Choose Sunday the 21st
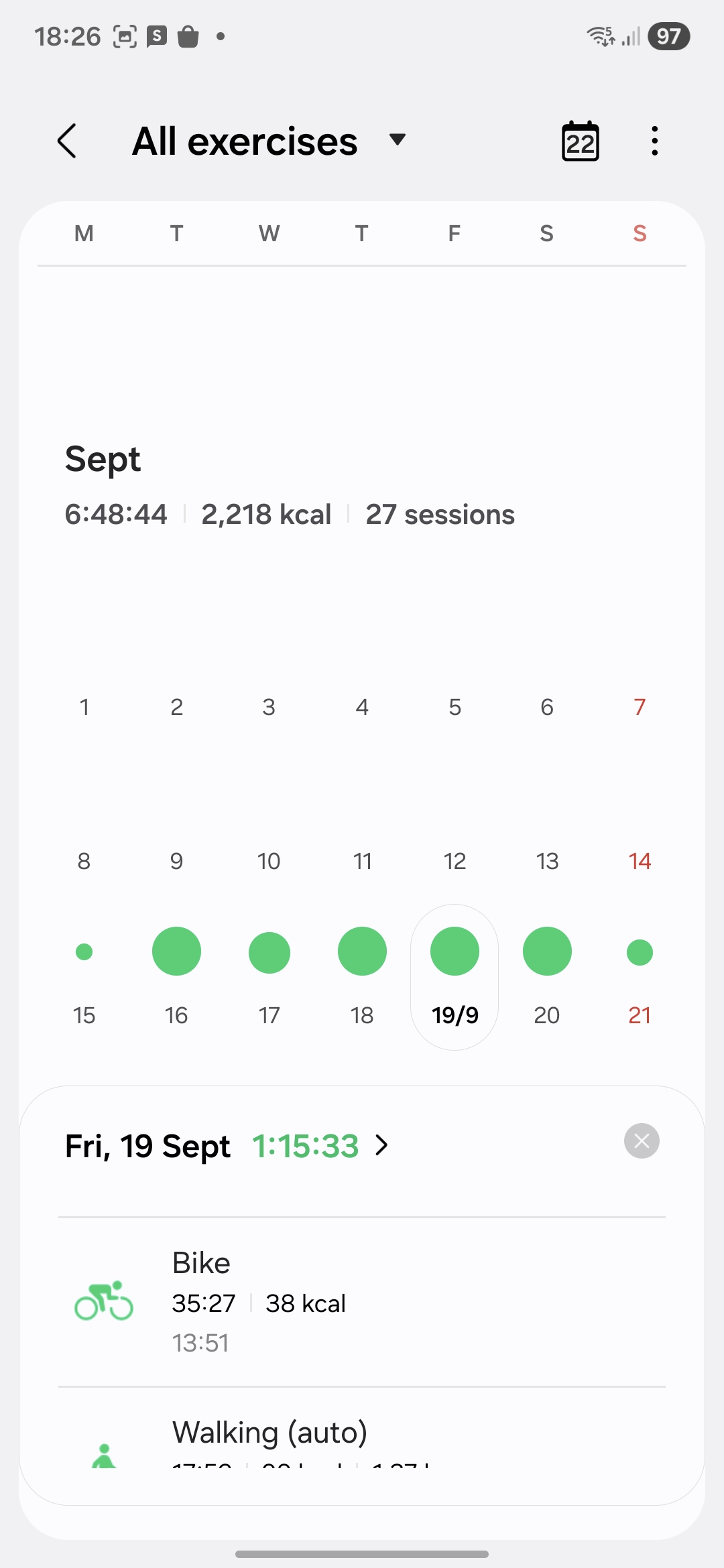Screen dimensions: 724x1568 [x=640, y=977]
